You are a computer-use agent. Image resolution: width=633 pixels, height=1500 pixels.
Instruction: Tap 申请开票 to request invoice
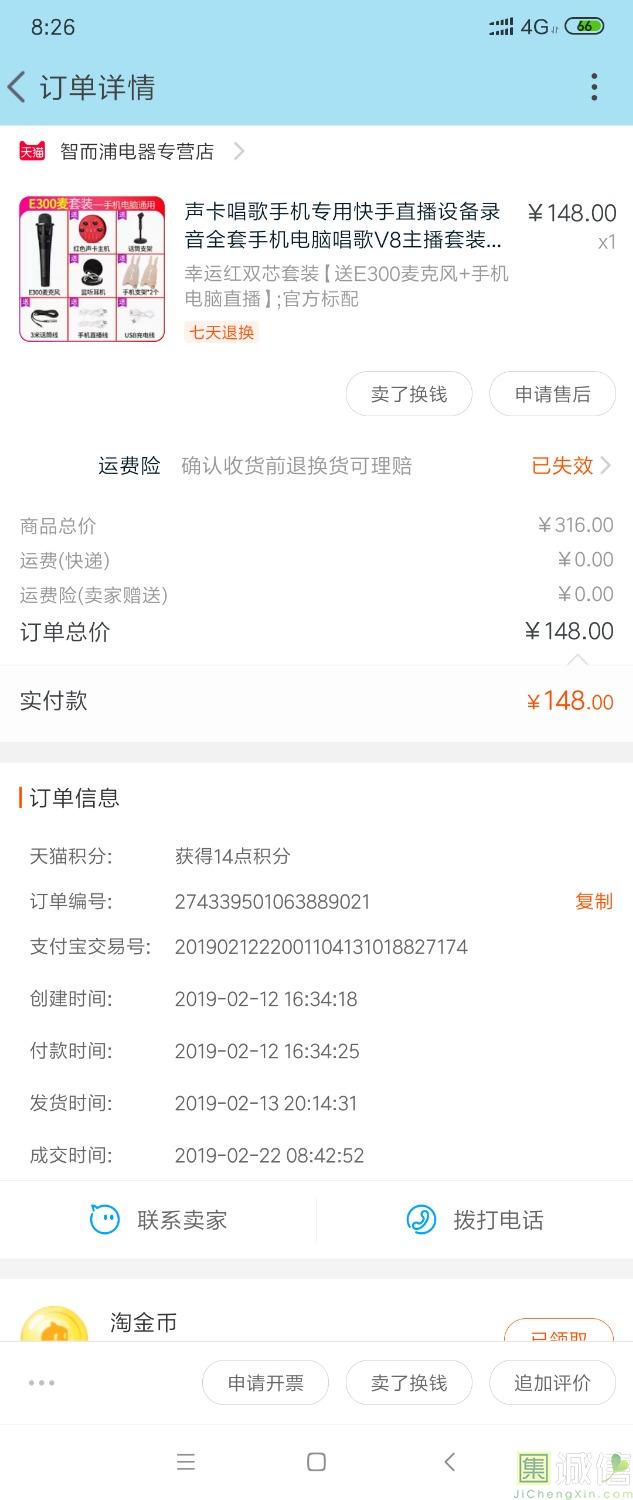point(265,1383)
